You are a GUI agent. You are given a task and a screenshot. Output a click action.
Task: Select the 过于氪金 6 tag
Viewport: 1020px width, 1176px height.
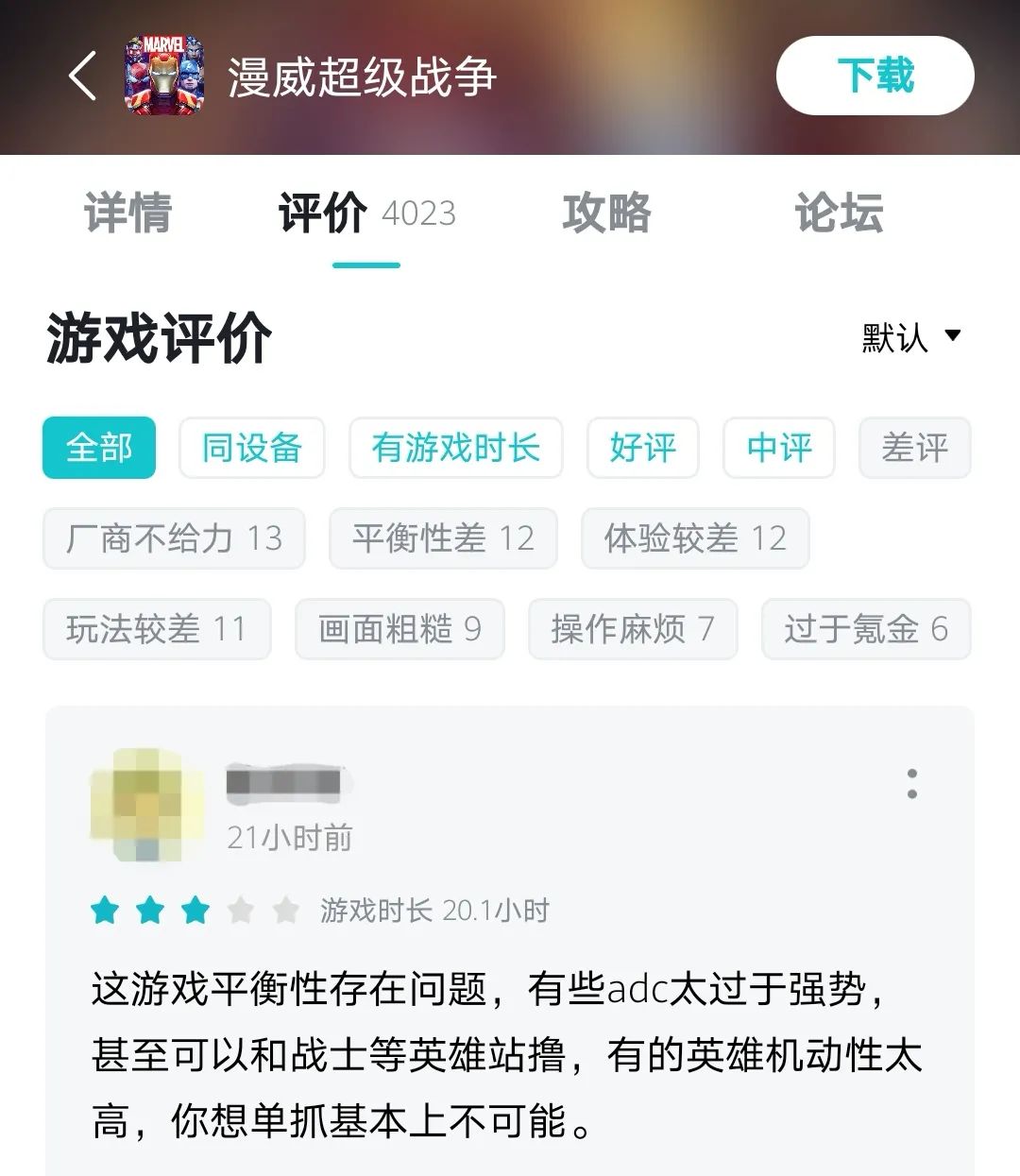pos(865,629)
